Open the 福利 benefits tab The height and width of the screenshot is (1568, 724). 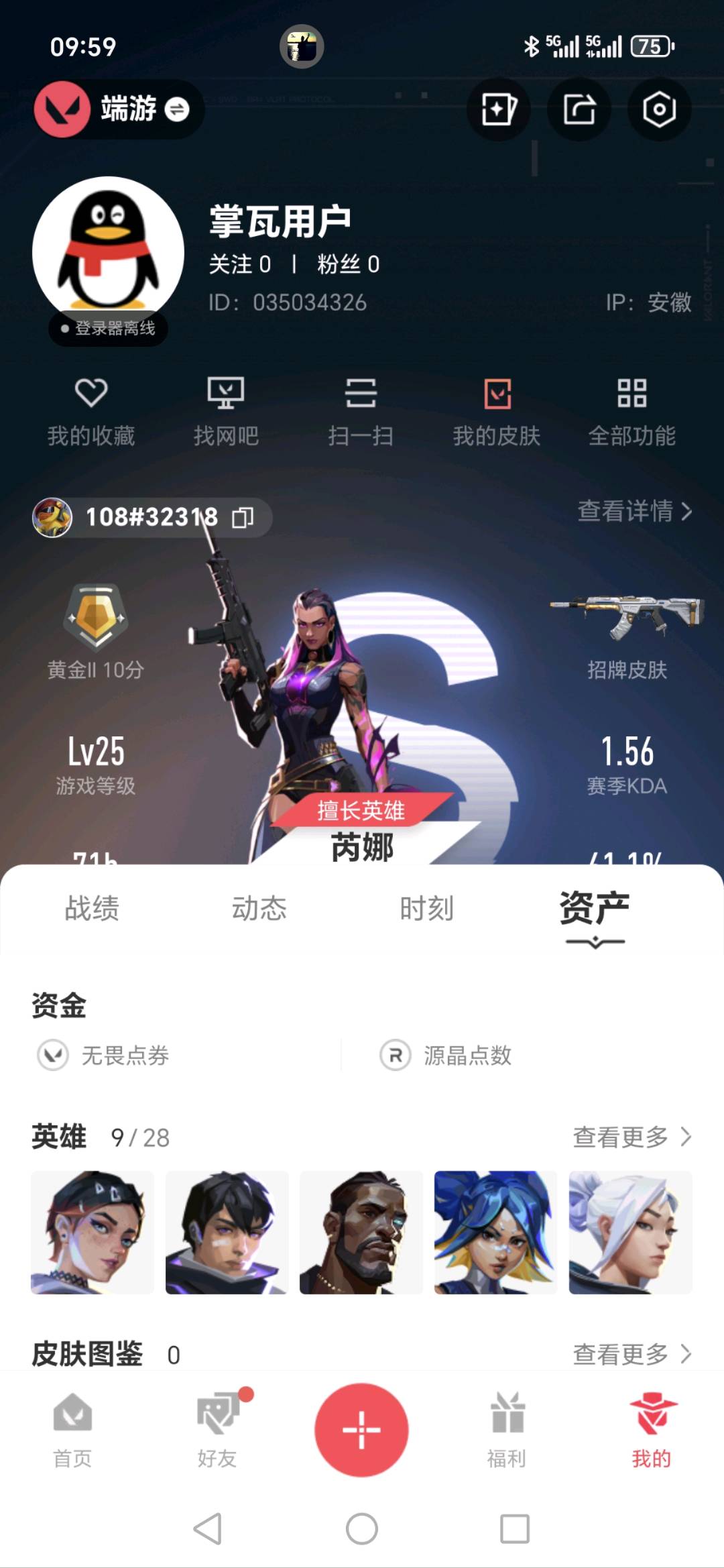coord(507,1429)
